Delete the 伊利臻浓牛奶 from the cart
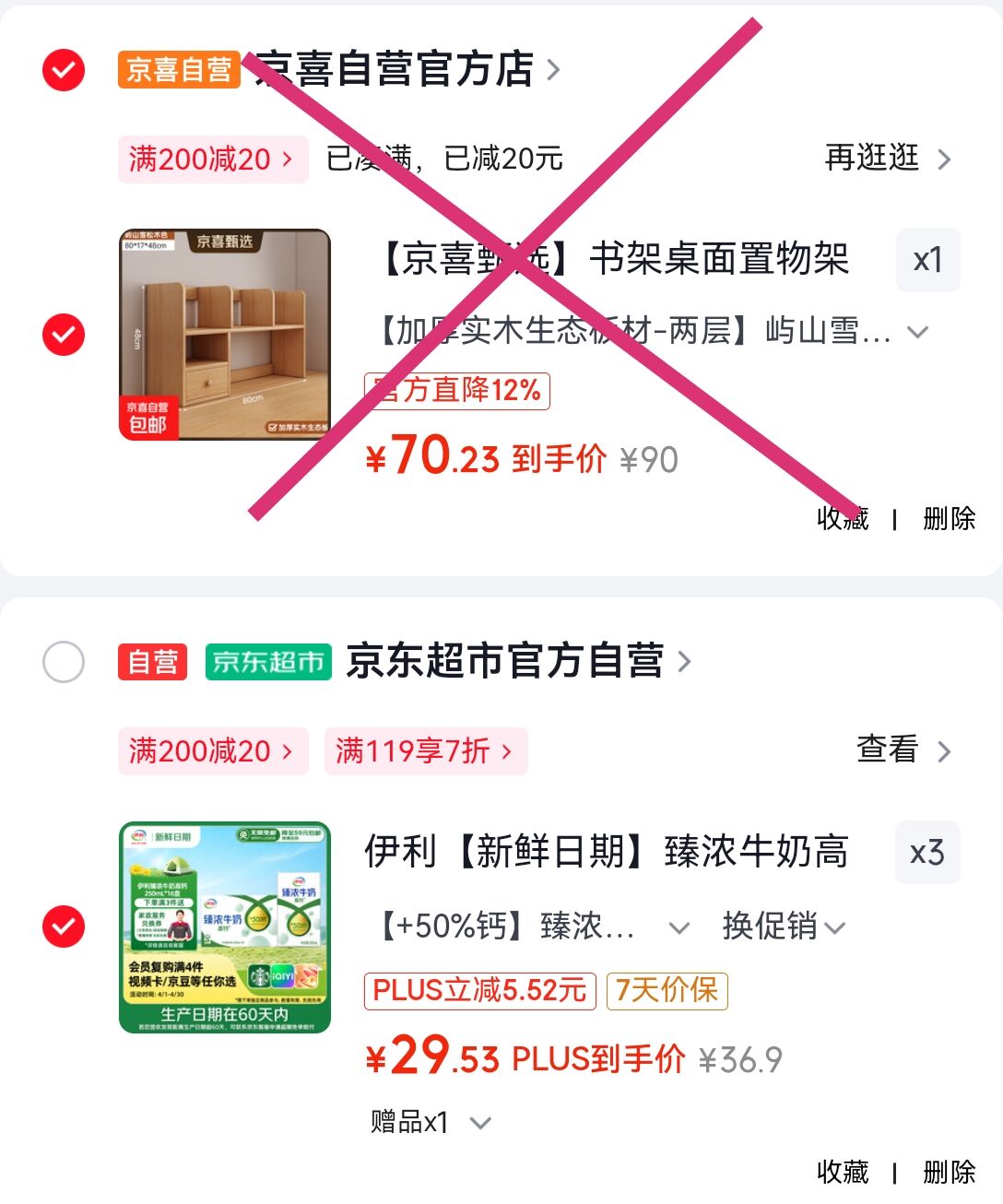Image resolution: width=1003 pixels, height=1204 pixels. [x=949, y=1173]
